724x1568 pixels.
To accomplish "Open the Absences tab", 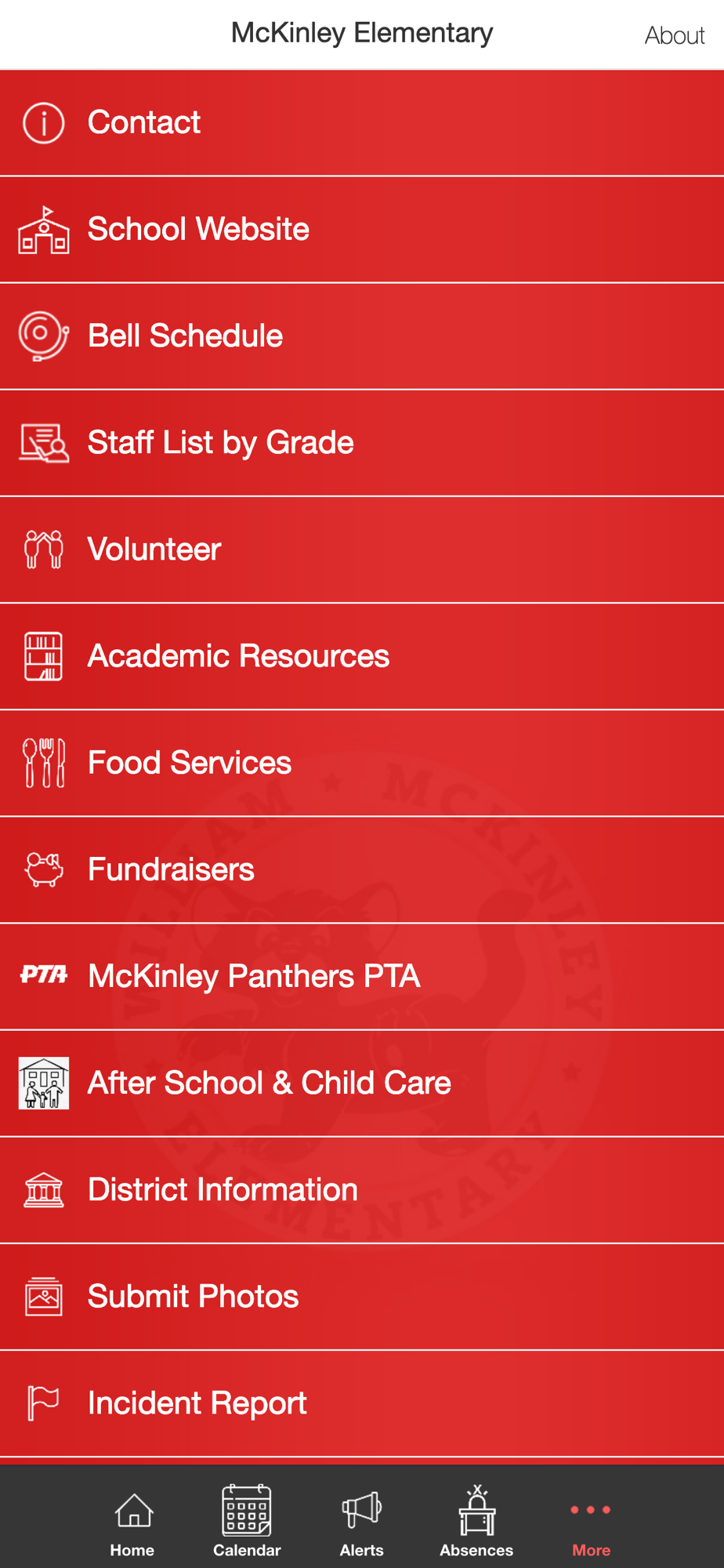I will pos(476,1523).
